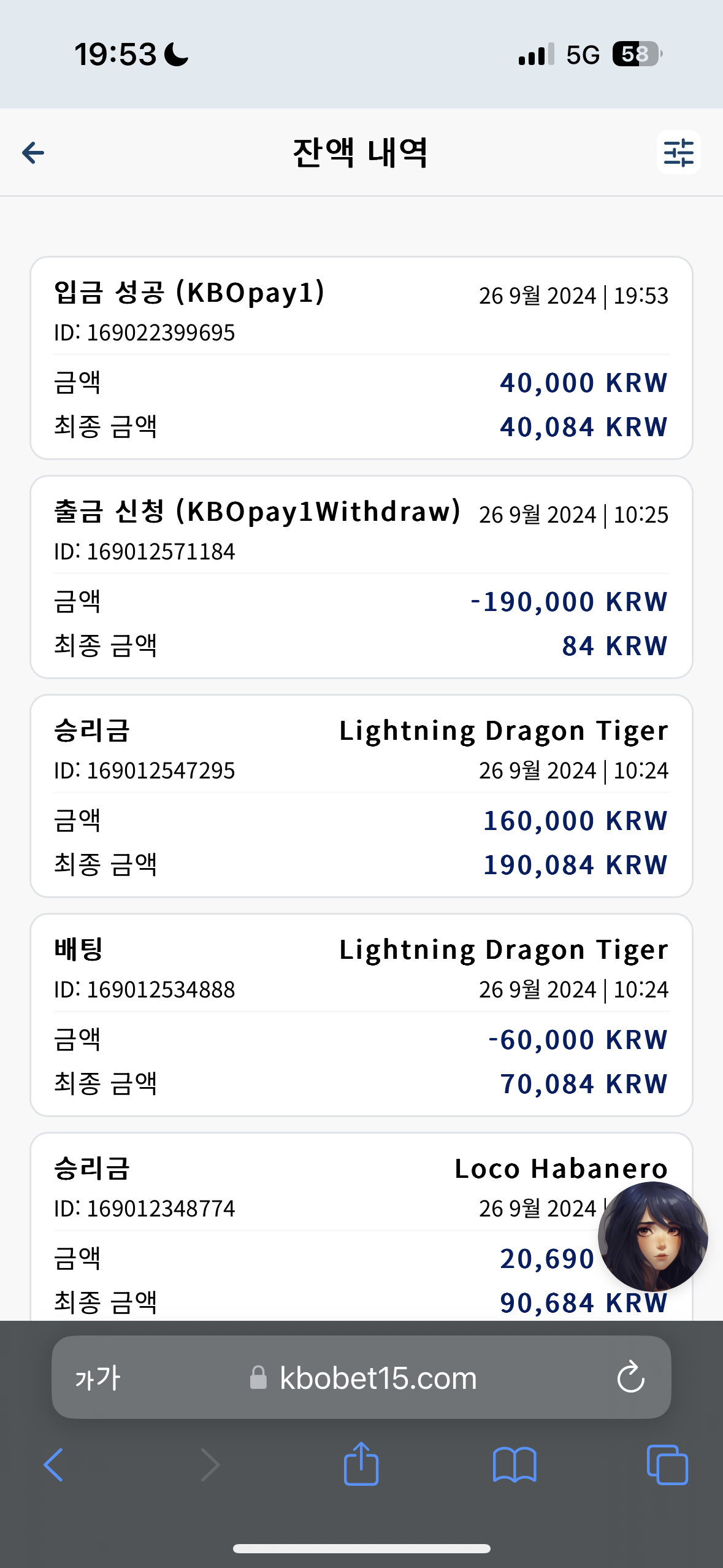Show the Safari tab overview
This screenshot has width=723, height=1568.
pos(667,1465)
